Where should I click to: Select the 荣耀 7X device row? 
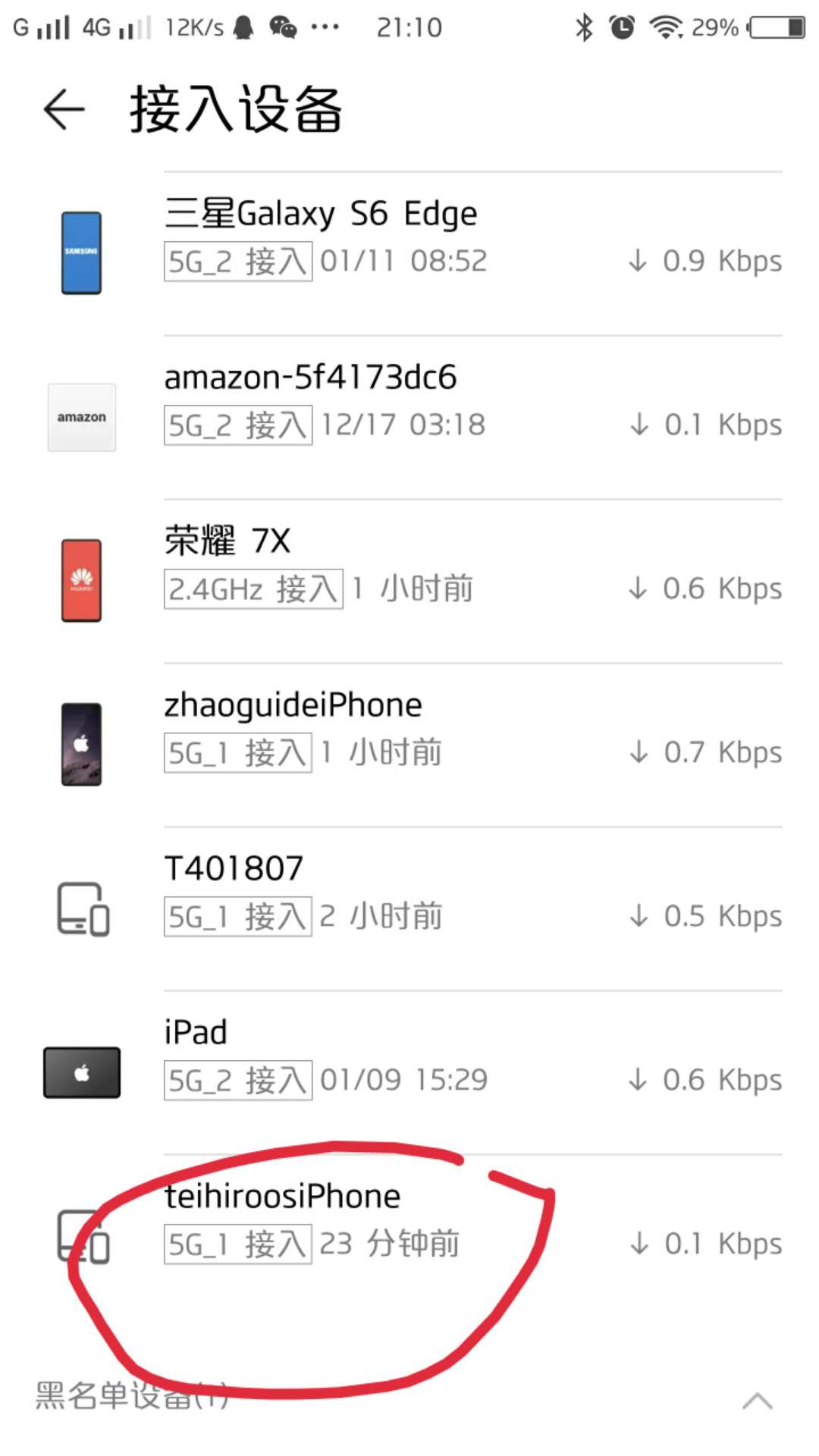click(x=409, y=566)
